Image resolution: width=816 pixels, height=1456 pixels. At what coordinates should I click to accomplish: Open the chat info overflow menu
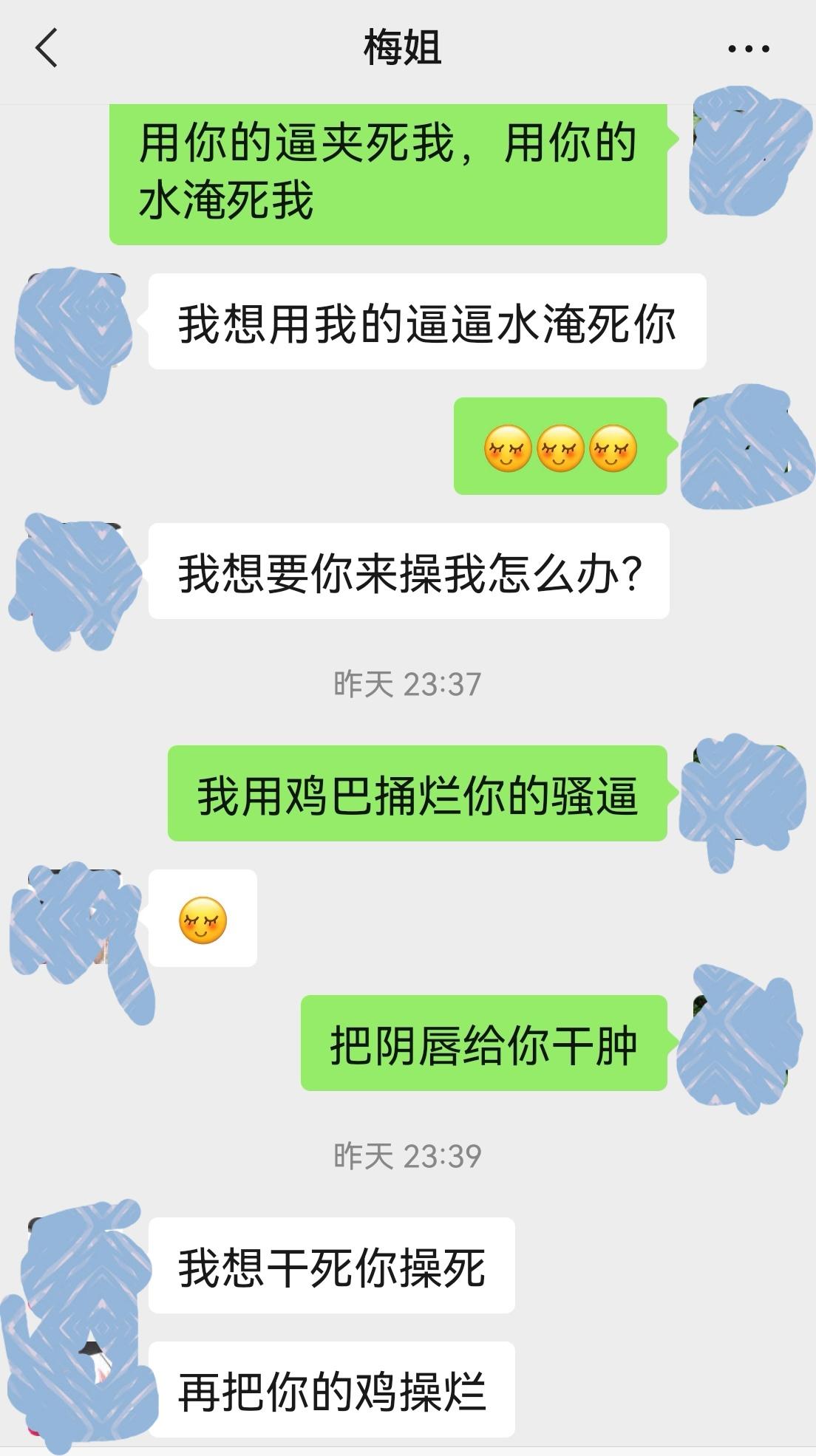point(748,49)
